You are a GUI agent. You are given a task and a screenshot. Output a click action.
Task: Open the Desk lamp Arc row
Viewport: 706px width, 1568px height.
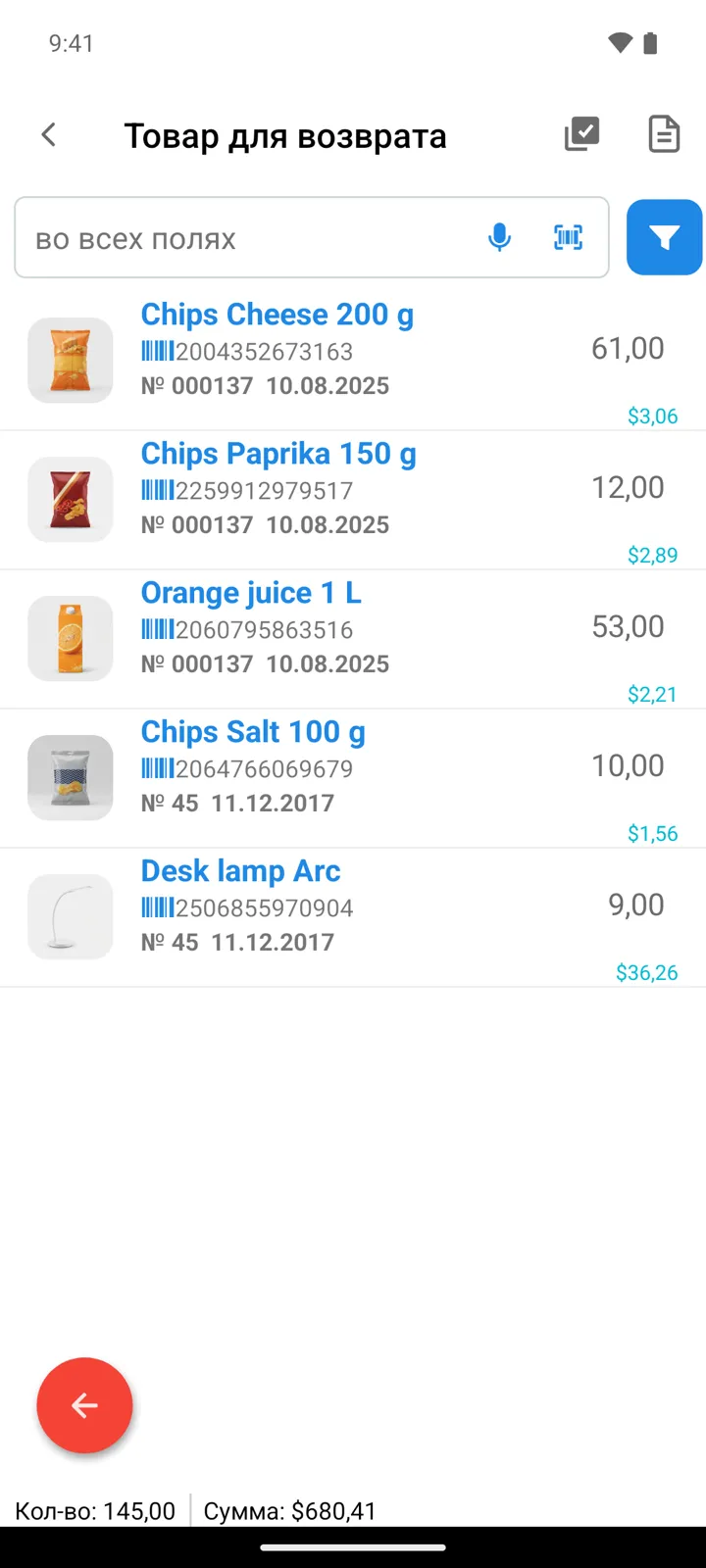pyautogui.click(x=353, y=918)
